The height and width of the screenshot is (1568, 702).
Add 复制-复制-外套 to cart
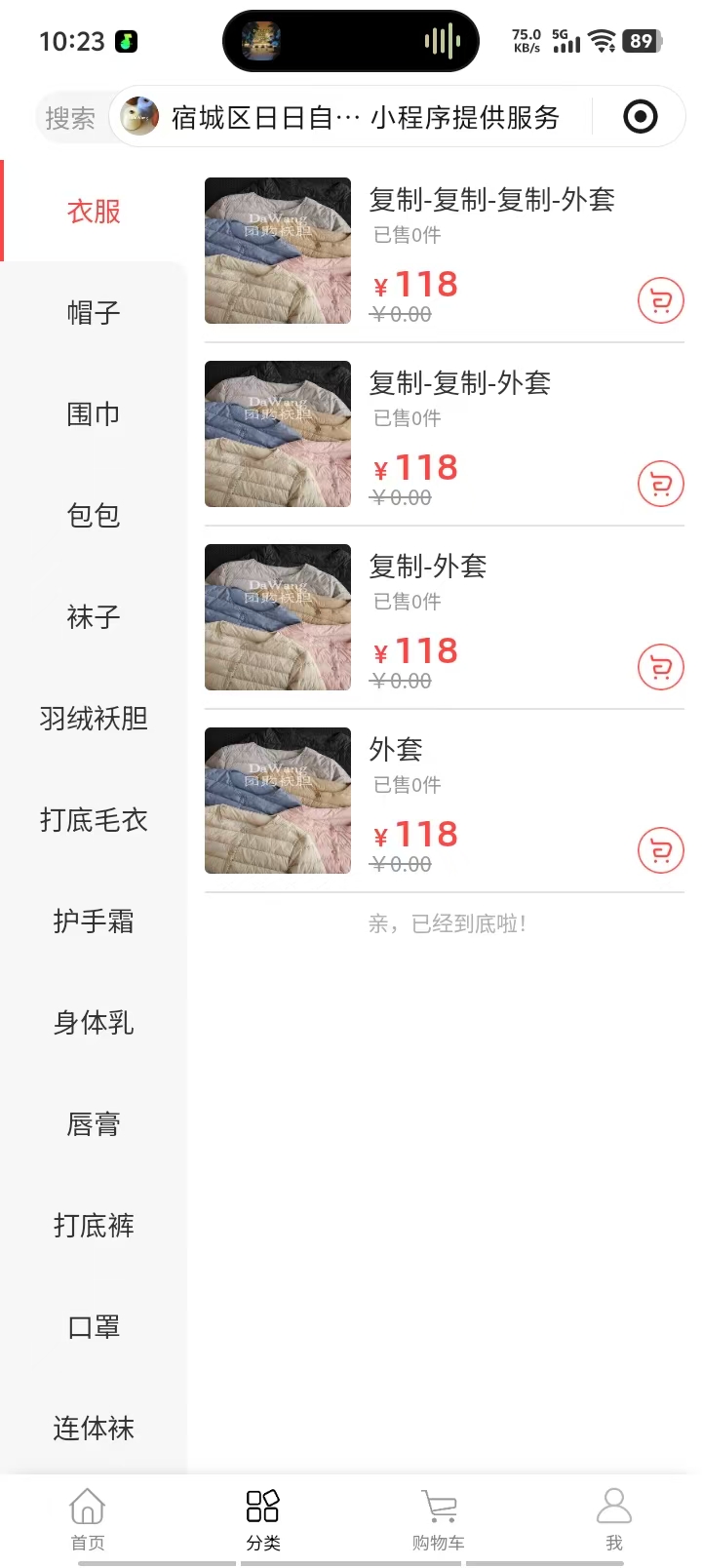[660, 484]
